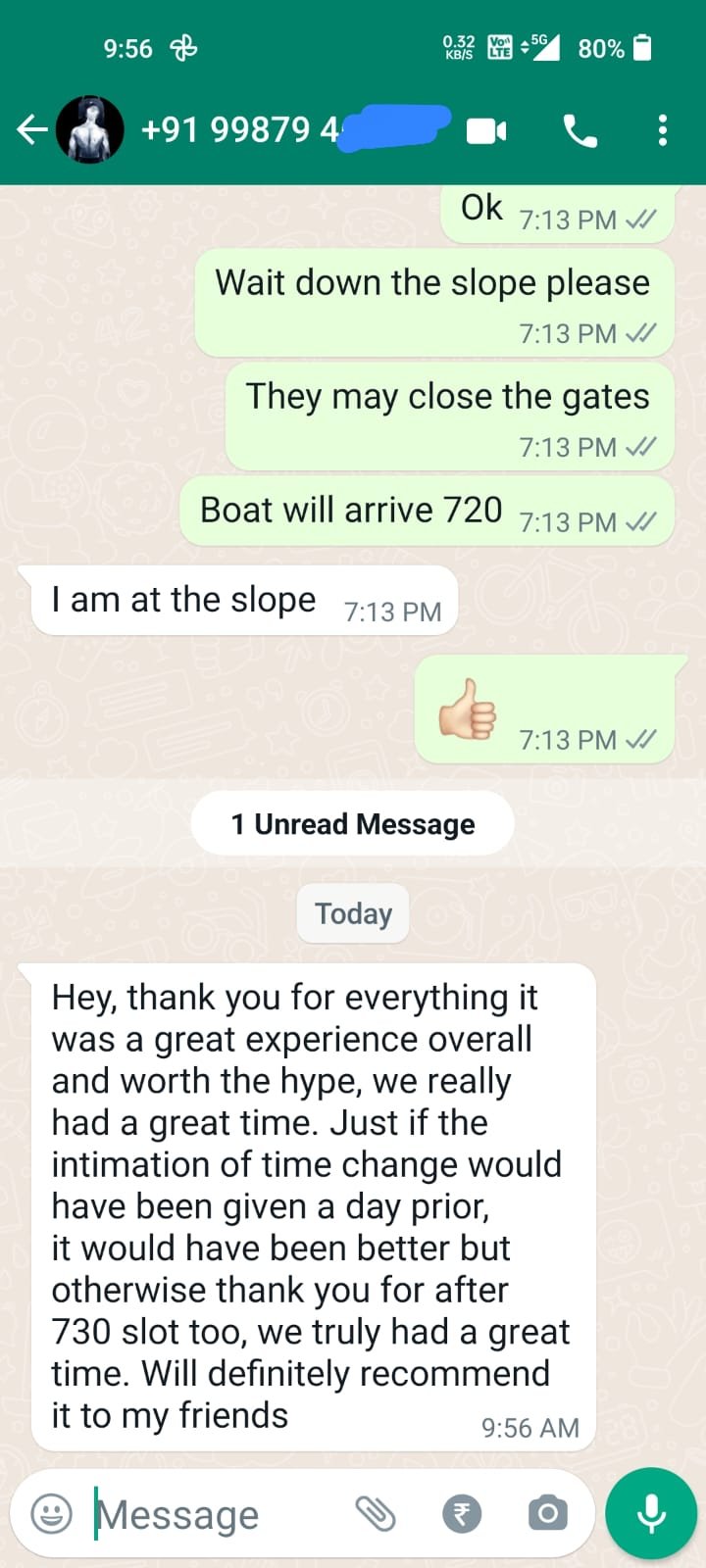Open the camera to send a photo
The image size is (706, 1568).
548,1514
